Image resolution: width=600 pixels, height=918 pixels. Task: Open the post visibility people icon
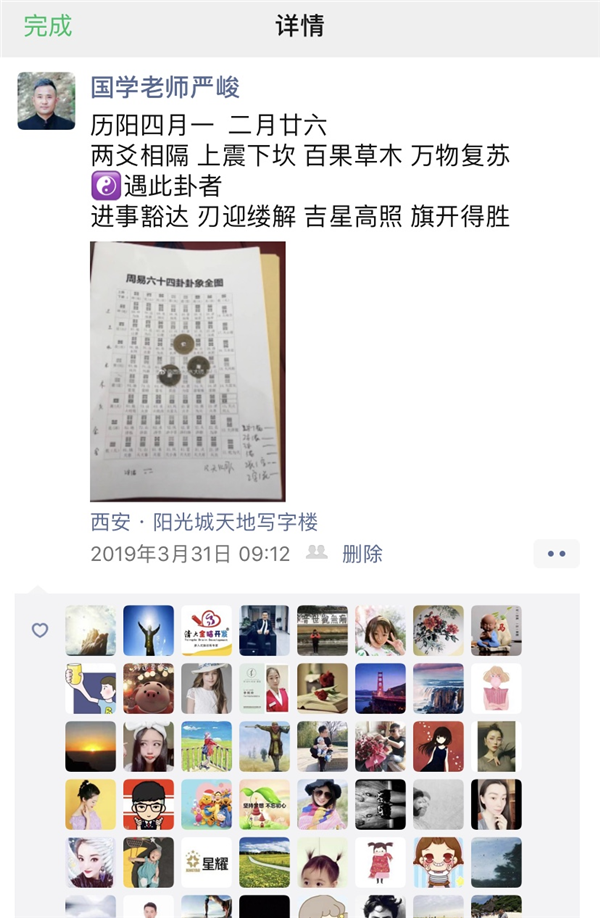point(317,553)
